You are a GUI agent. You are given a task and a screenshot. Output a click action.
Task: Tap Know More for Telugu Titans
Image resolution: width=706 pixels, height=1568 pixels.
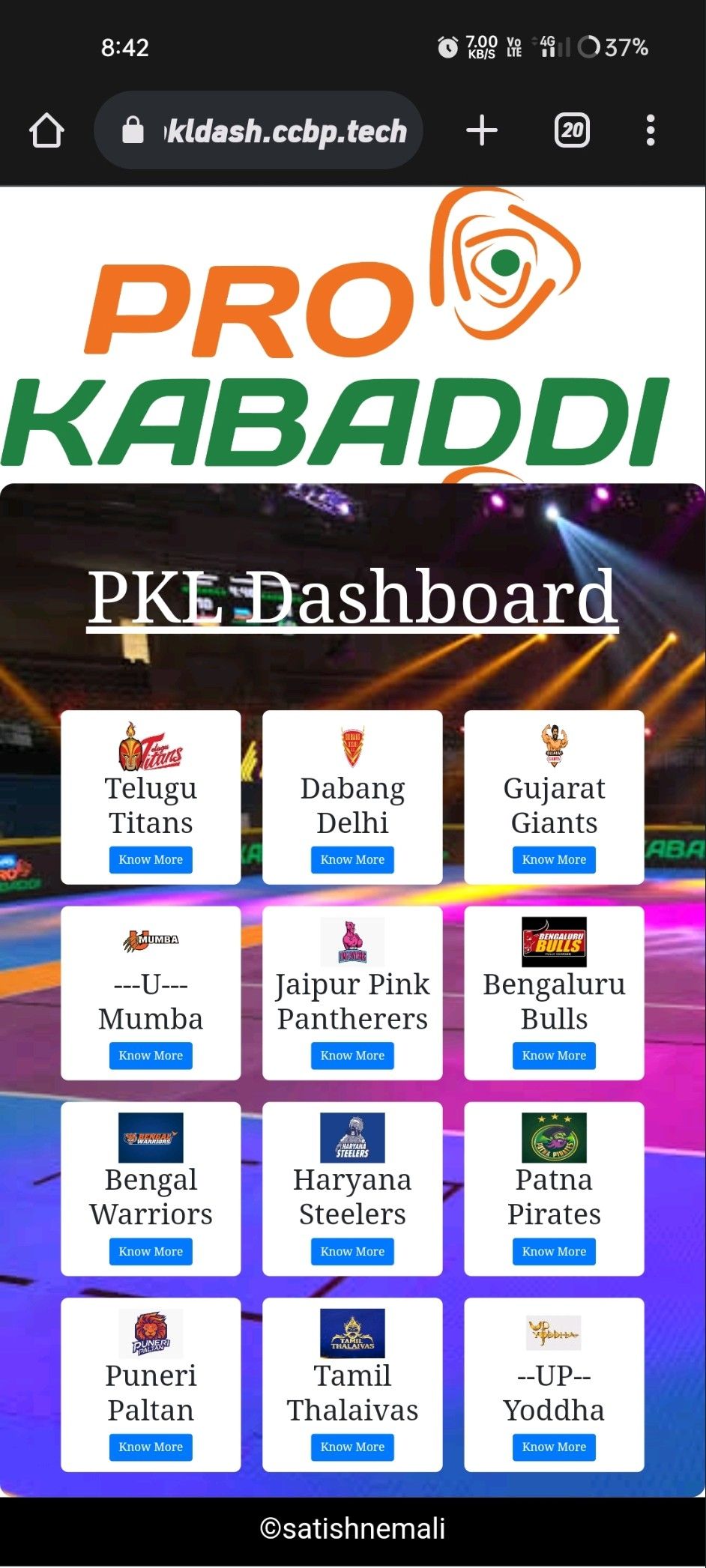[151, 860]
